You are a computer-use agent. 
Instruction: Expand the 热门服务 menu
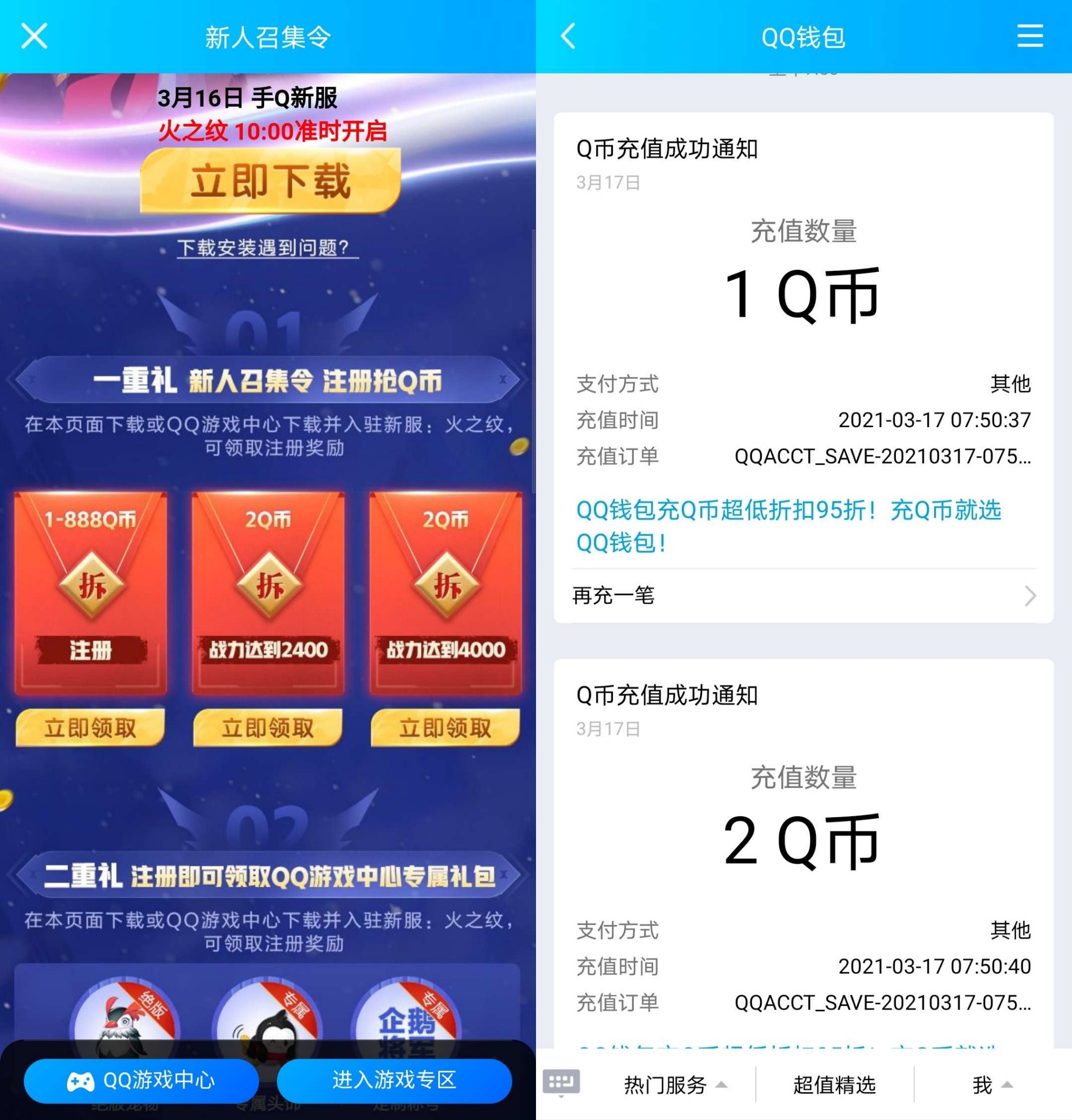tap(674, 1084)
